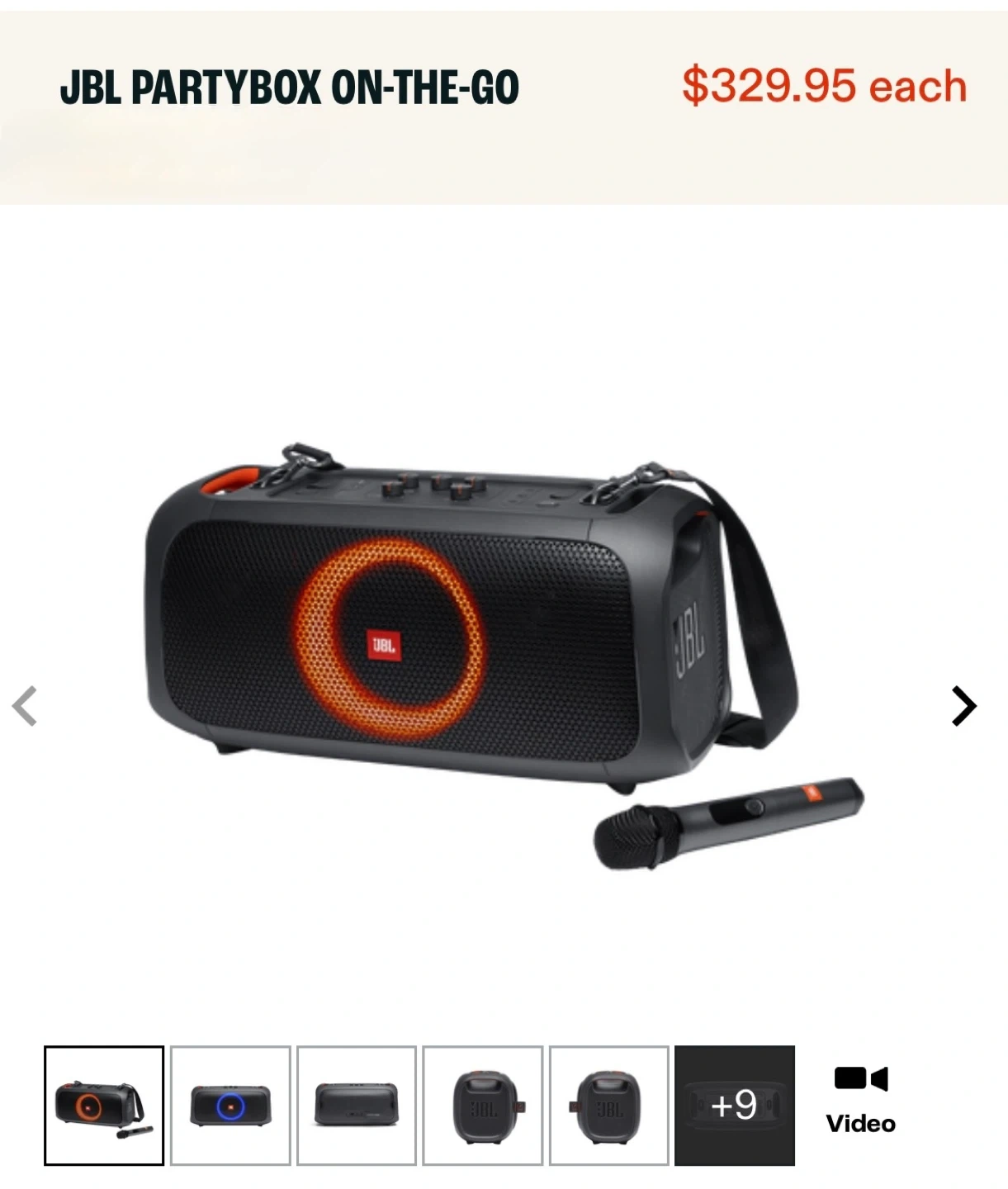Open the +9 more images tile
This screenshot has width=1008, height=1189.
click(735, 1106)
